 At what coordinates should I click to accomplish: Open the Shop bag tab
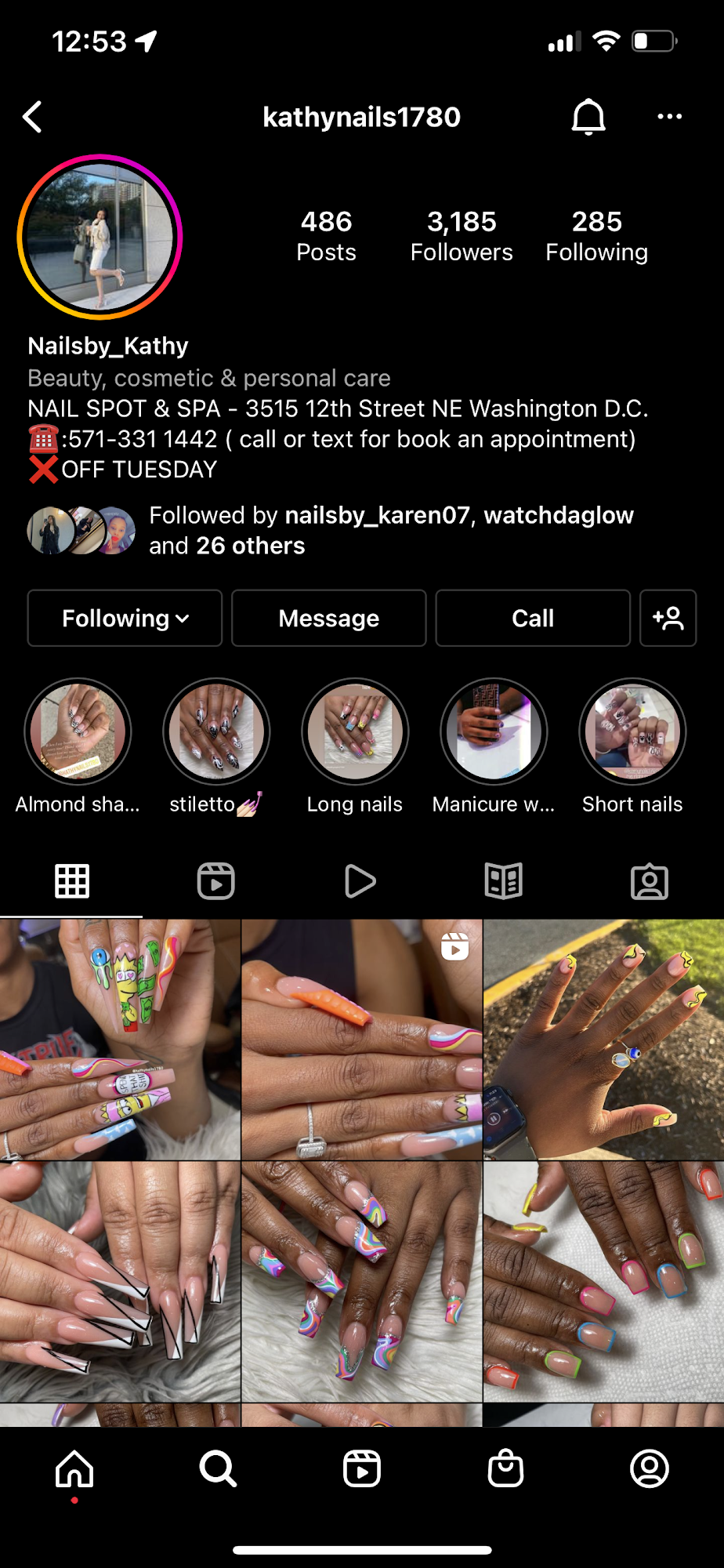tap(505, 1468)
